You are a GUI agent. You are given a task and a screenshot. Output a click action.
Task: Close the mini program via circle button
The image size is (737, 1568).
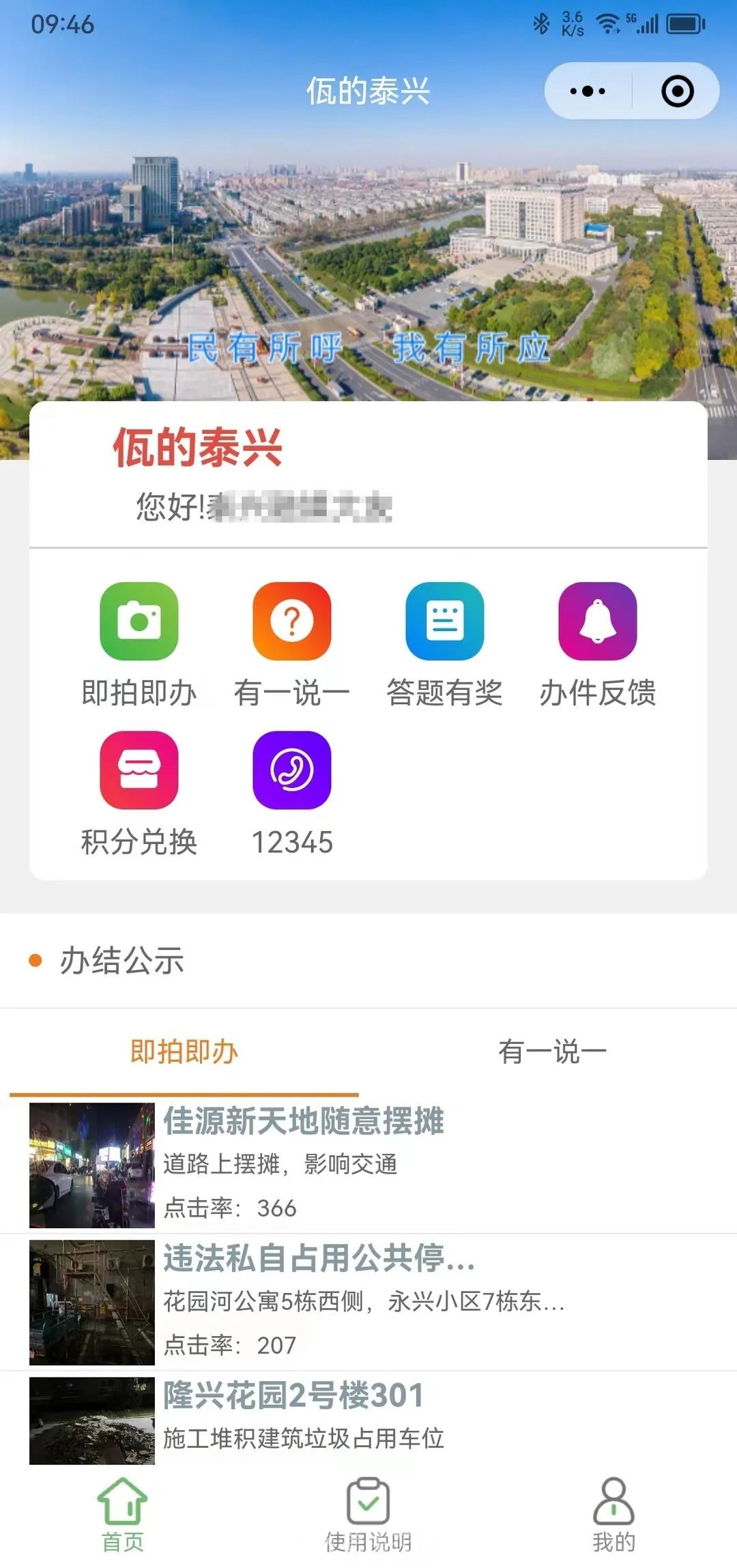(x=677, y=91)
